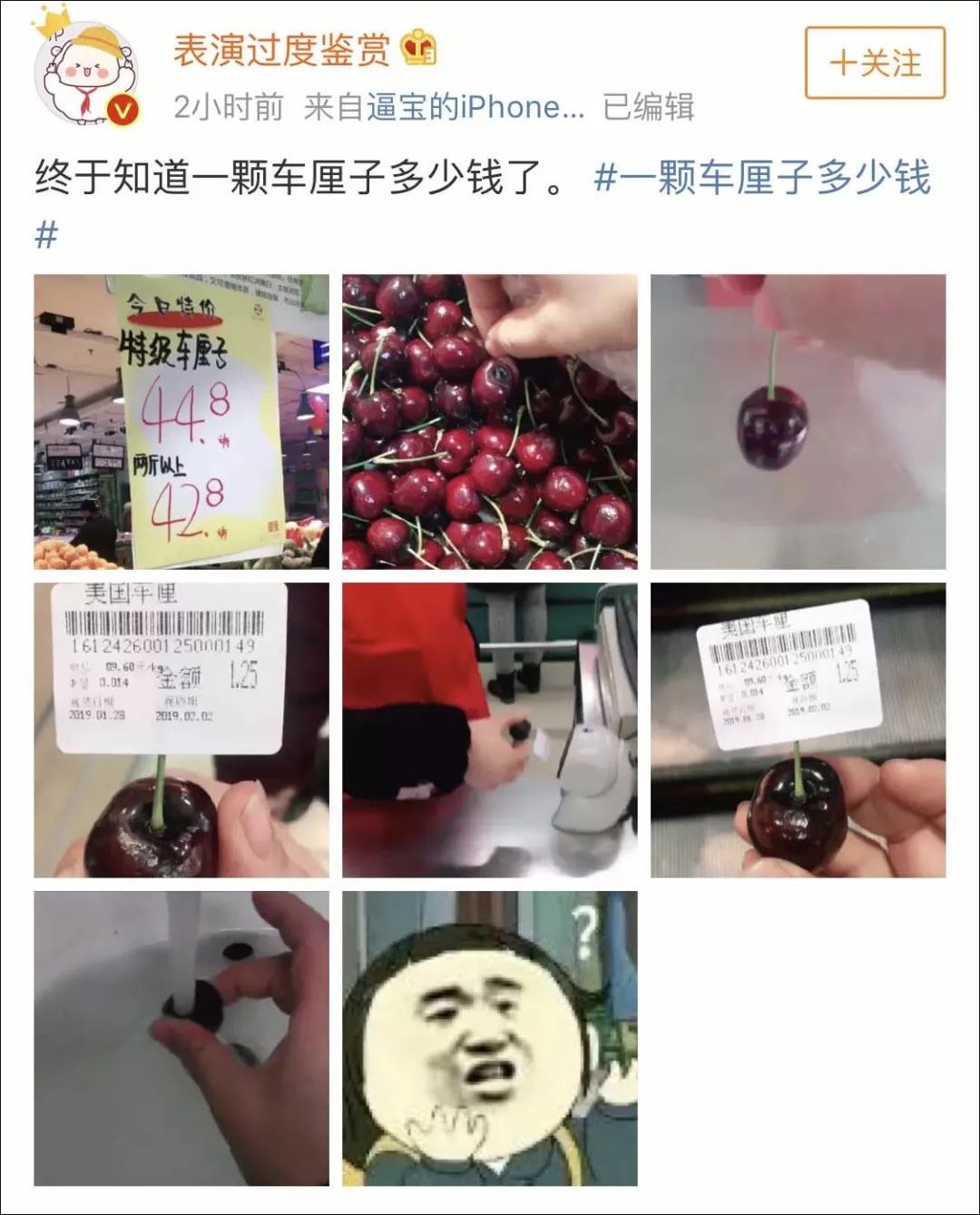The height and width of the screenshot is (1215, 980).
Task: Open the single cherry held by stem photo
Action: [798, 421]
